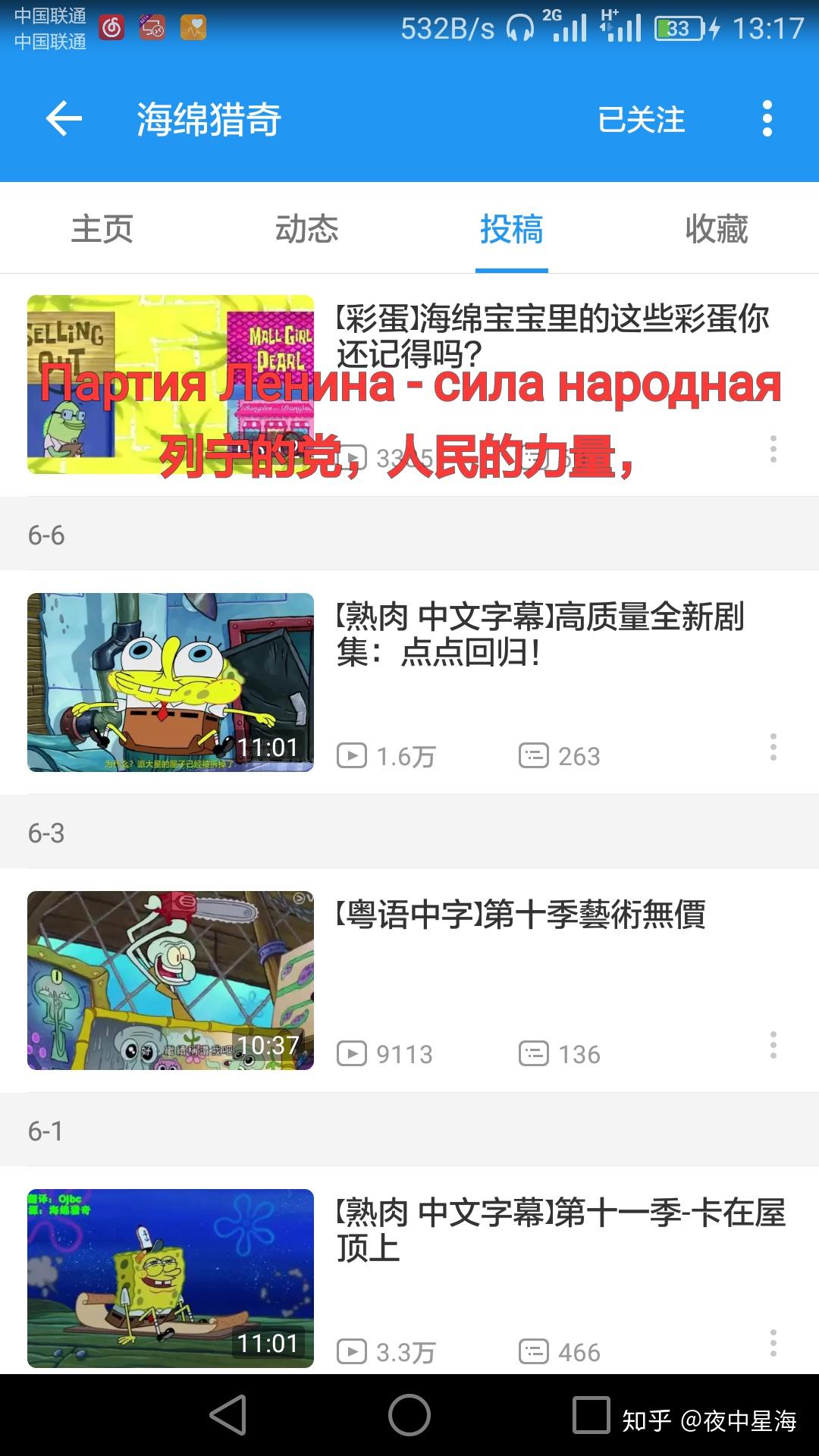Open the three-dot overflow menu in top bar

(766, 119)
